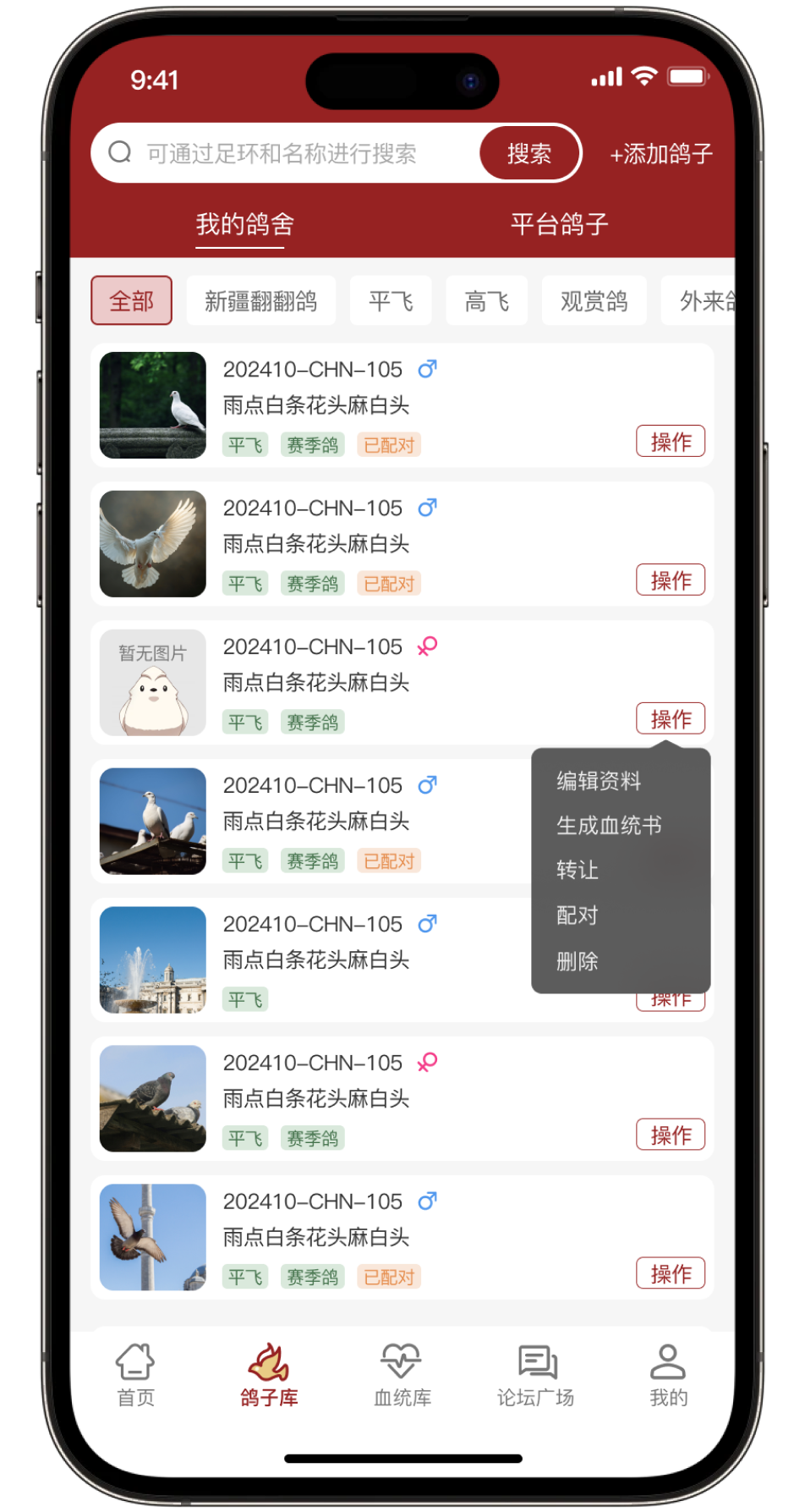Filter by 新疆翻翻鸽
This screenshot has width=805, height=1512.
[x=260, y=300]
